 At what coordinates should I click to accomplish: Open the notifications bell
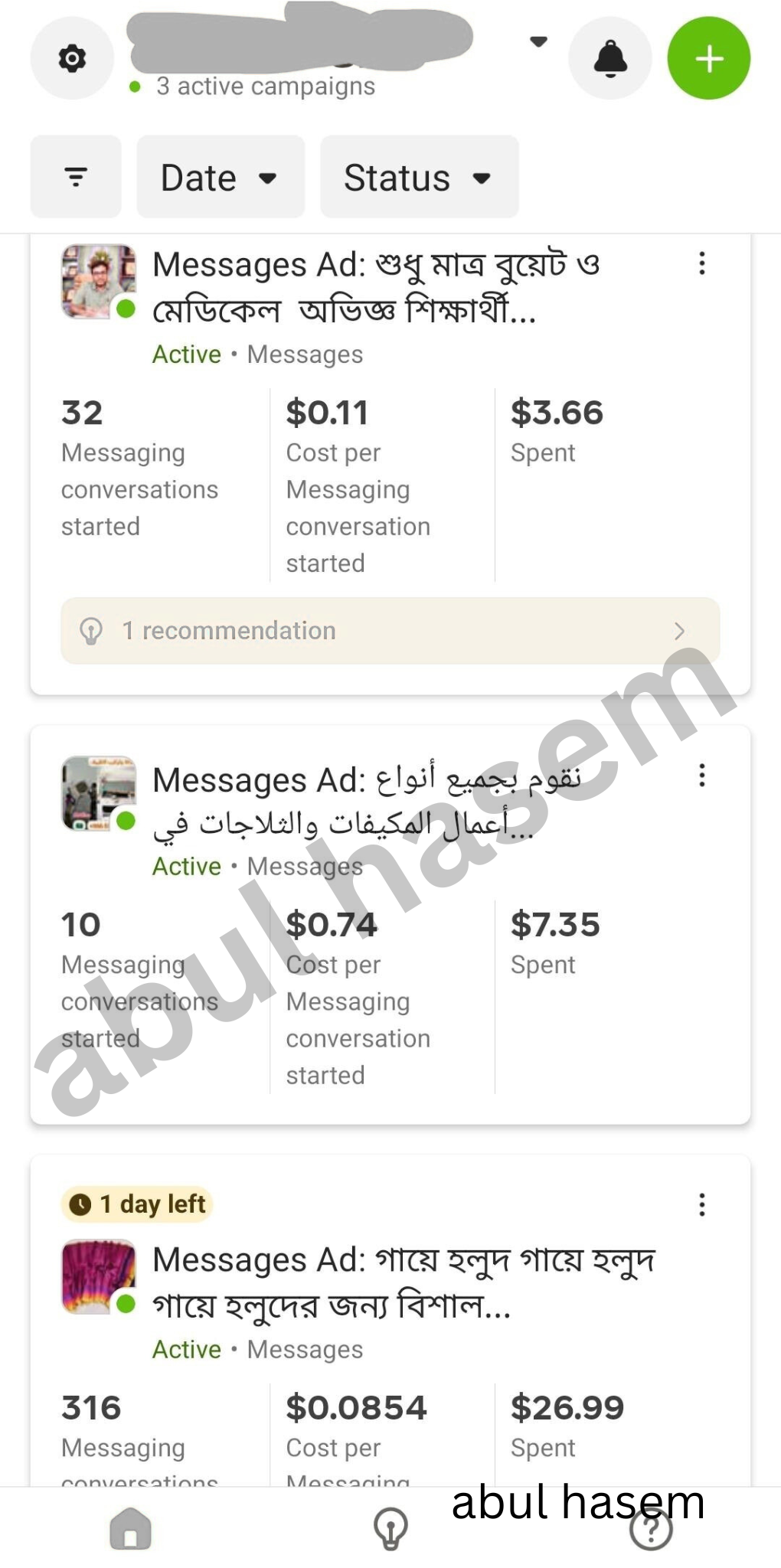click(x=610, y=58)
